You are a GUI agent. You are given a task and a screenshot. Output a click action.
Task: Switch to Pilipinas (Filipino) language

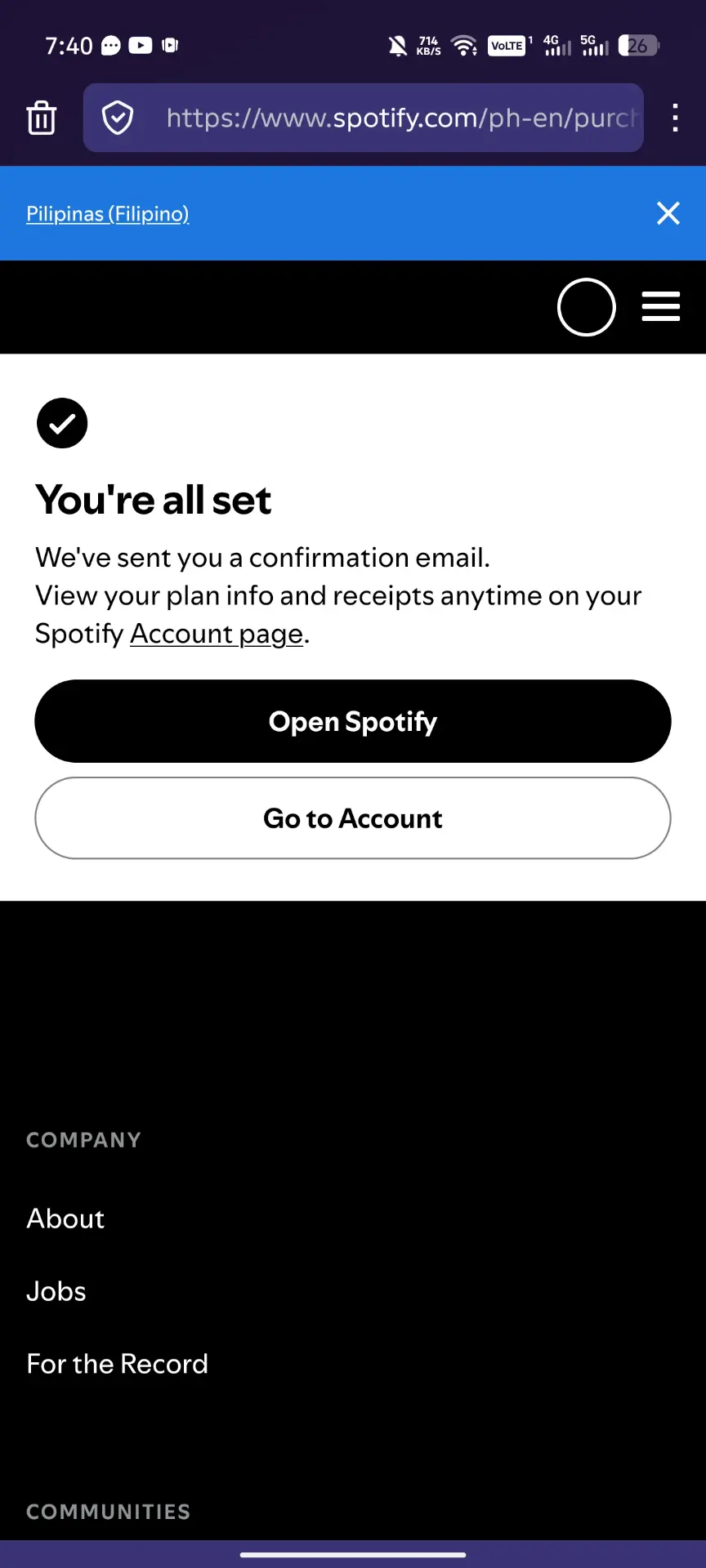pyautogui.click(x=108, y=214)
